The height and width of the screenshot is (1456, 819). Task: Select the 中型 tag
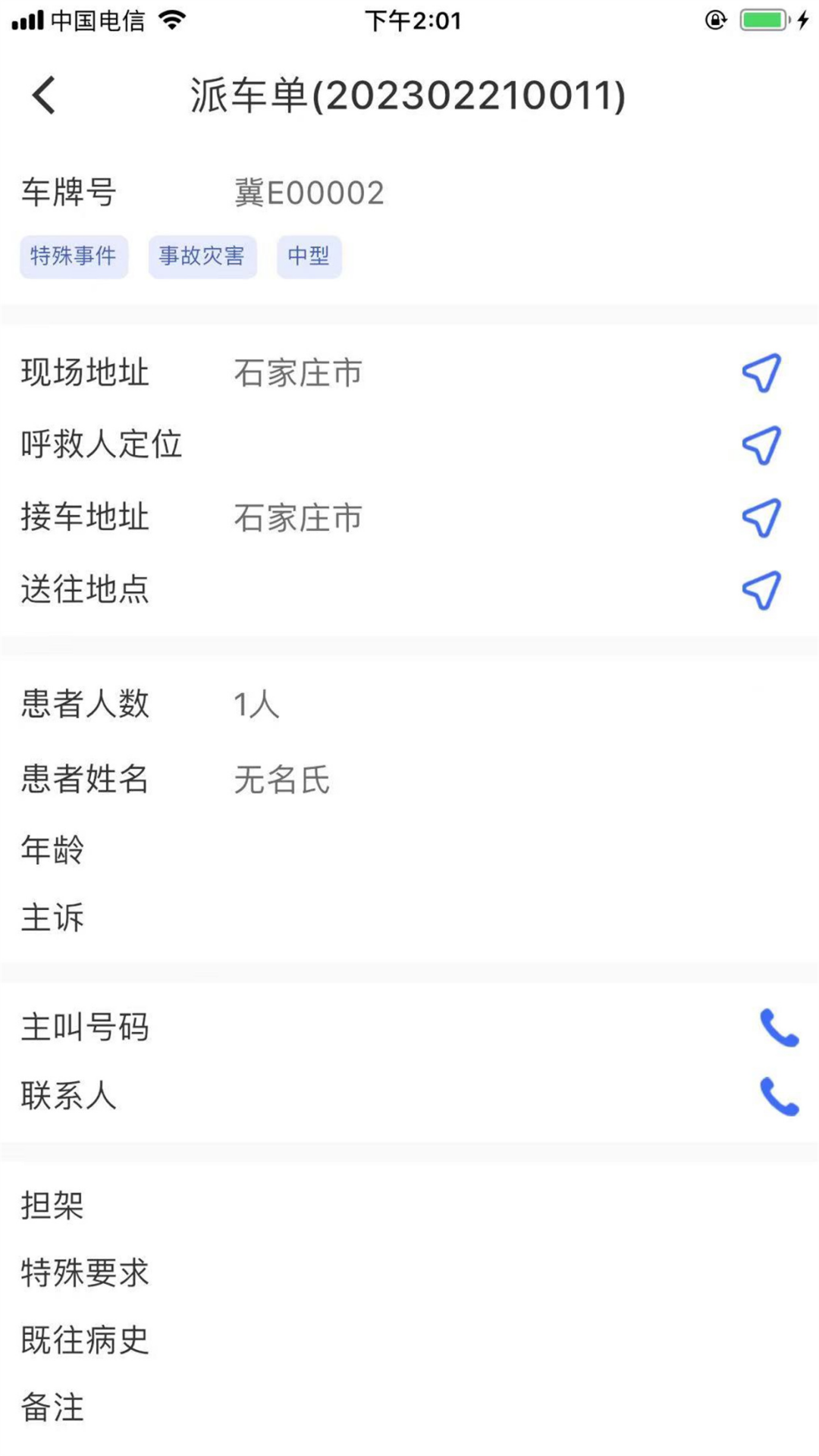pos(308,256)
